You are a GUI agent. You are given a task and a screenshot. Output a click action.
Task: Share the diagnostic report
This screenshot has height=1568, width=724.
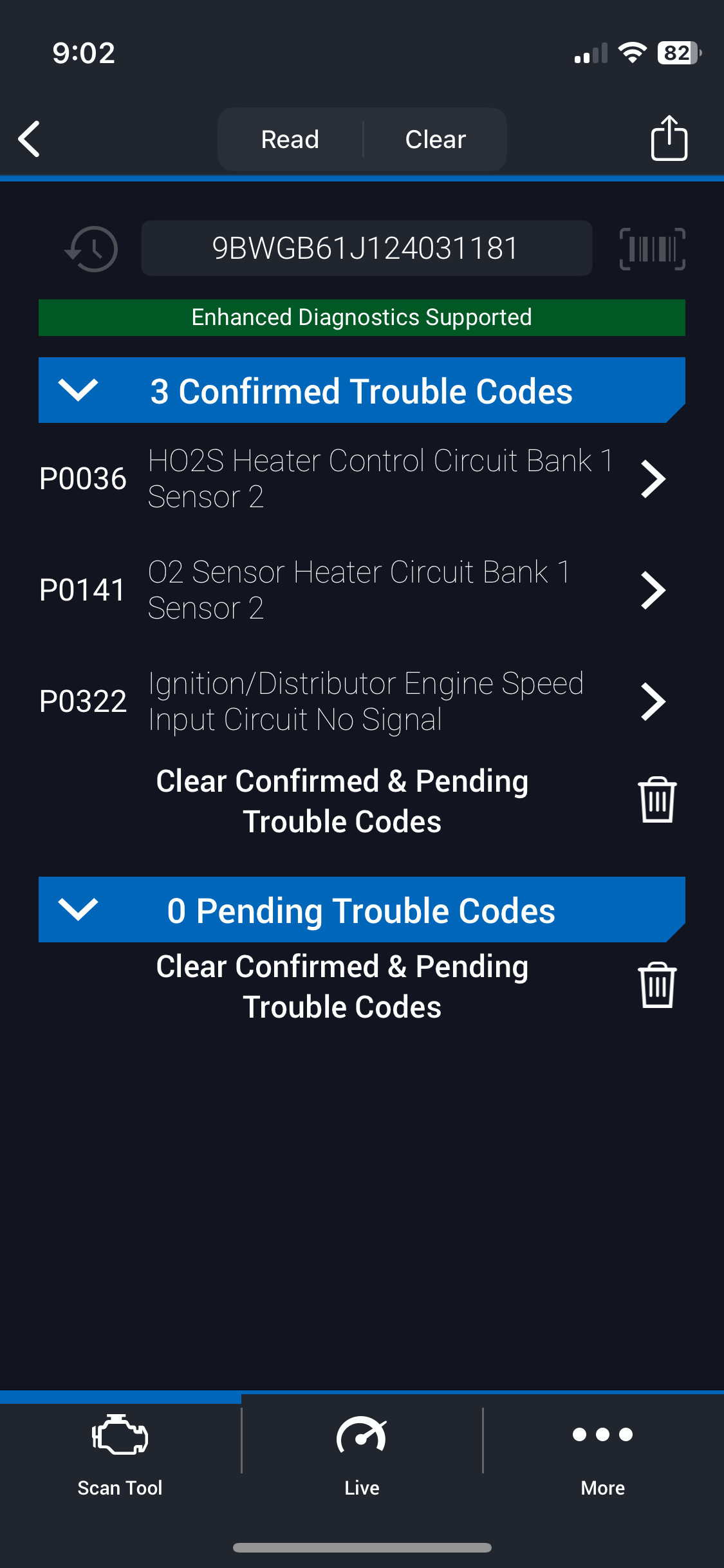click(669, 138)
